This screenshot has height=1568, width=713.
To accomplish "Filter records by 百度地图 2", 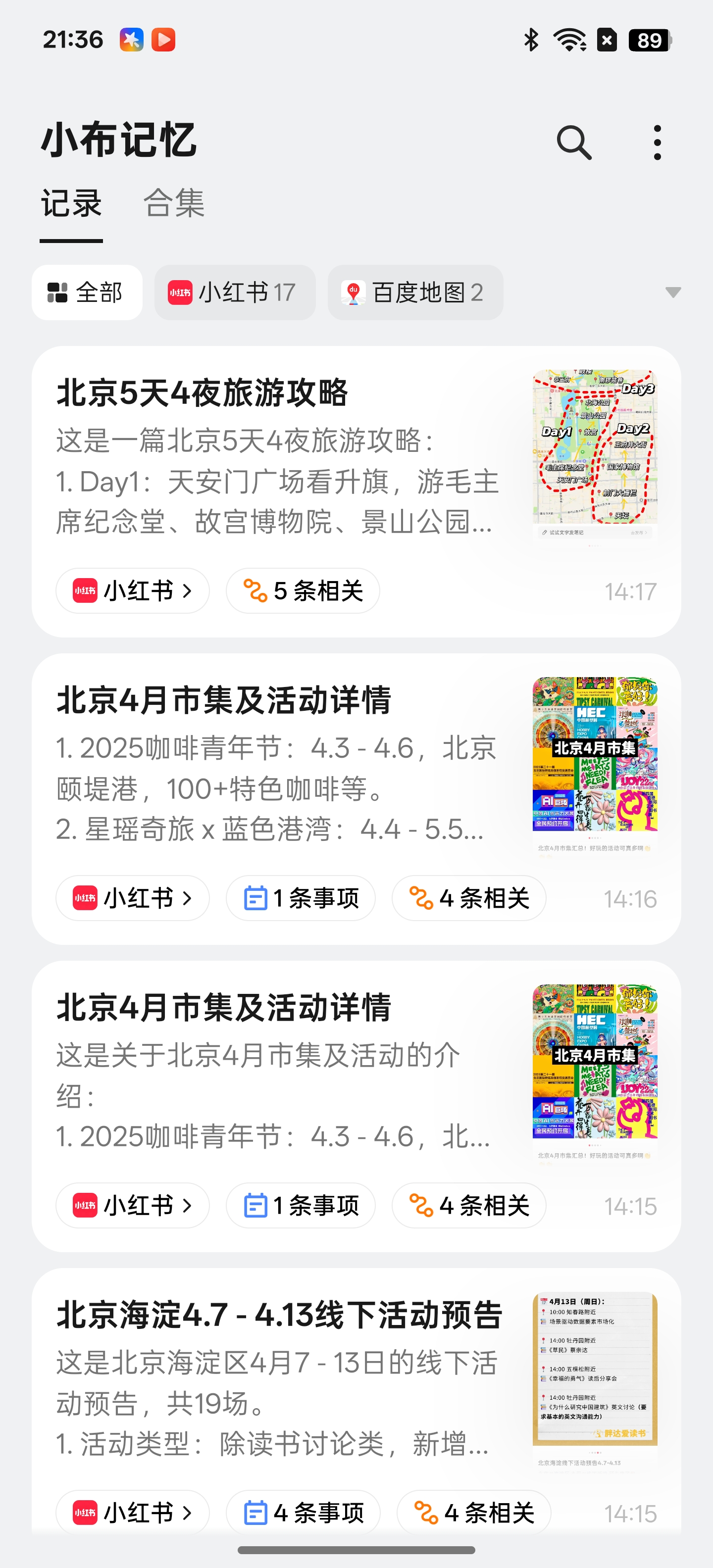I will tap(414, 293).
